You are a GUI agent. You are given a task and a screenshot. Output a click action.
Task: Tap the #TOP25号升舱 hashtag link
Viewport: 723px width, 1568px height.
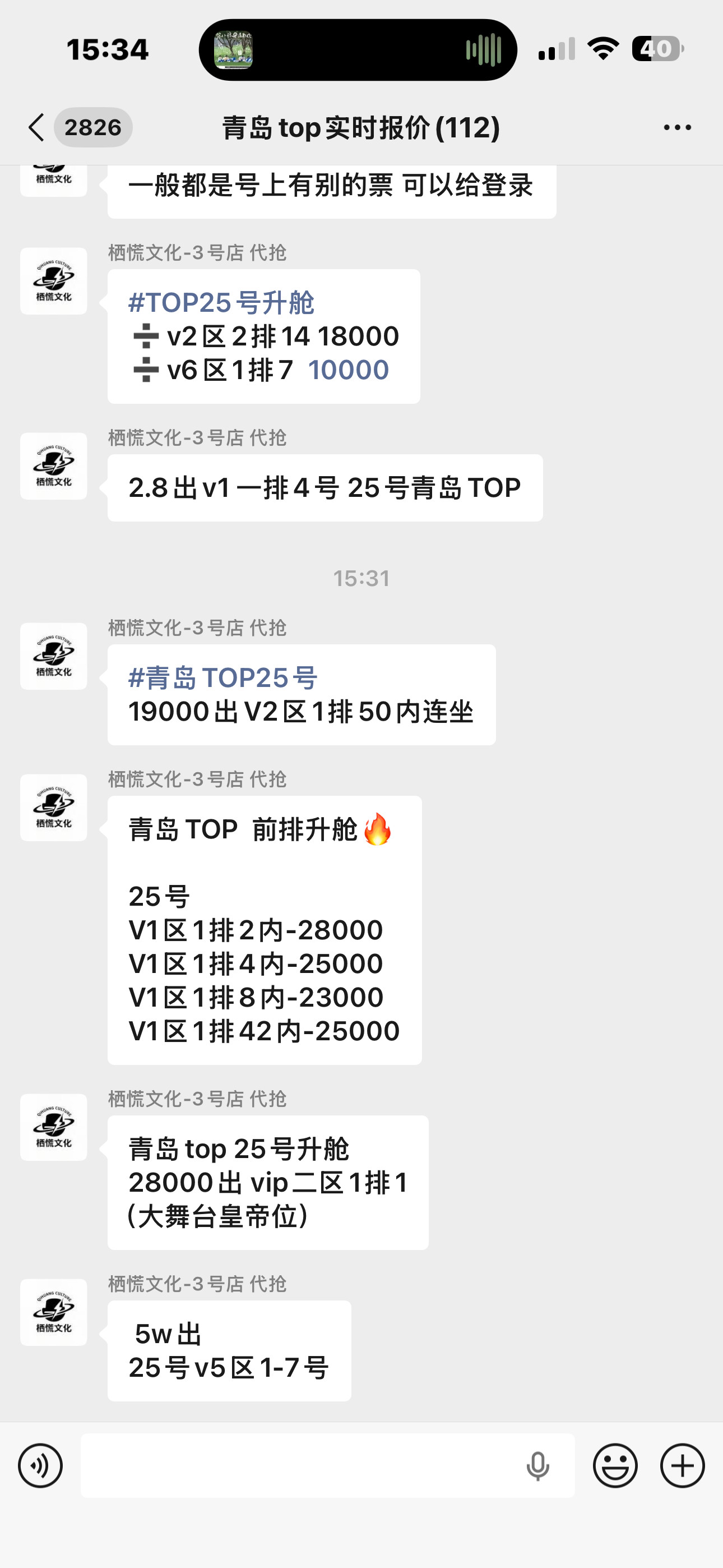221,302
